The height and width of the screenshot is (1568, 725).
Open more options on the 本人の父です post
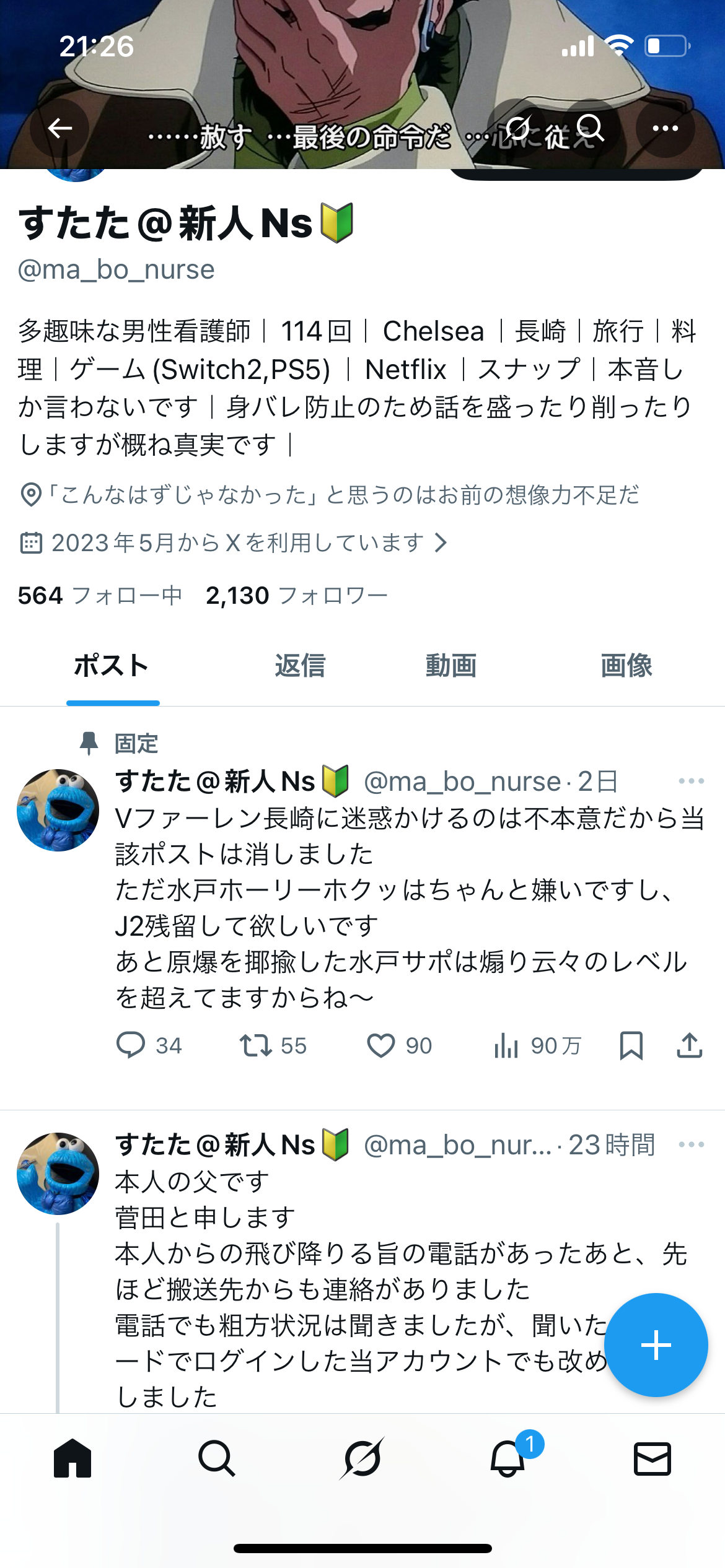pos(691,1144)
